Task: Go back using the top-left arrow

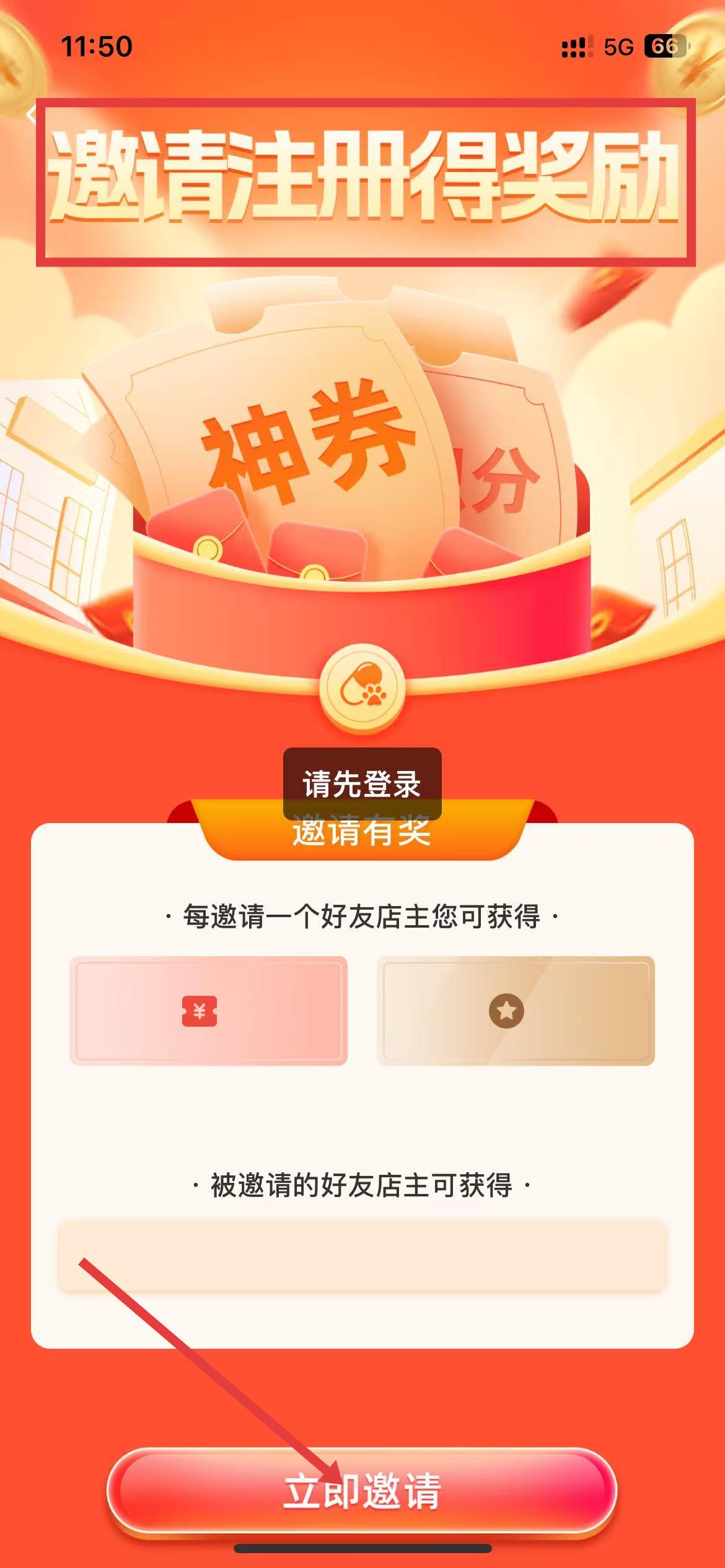Action: [x=31, y=115]
